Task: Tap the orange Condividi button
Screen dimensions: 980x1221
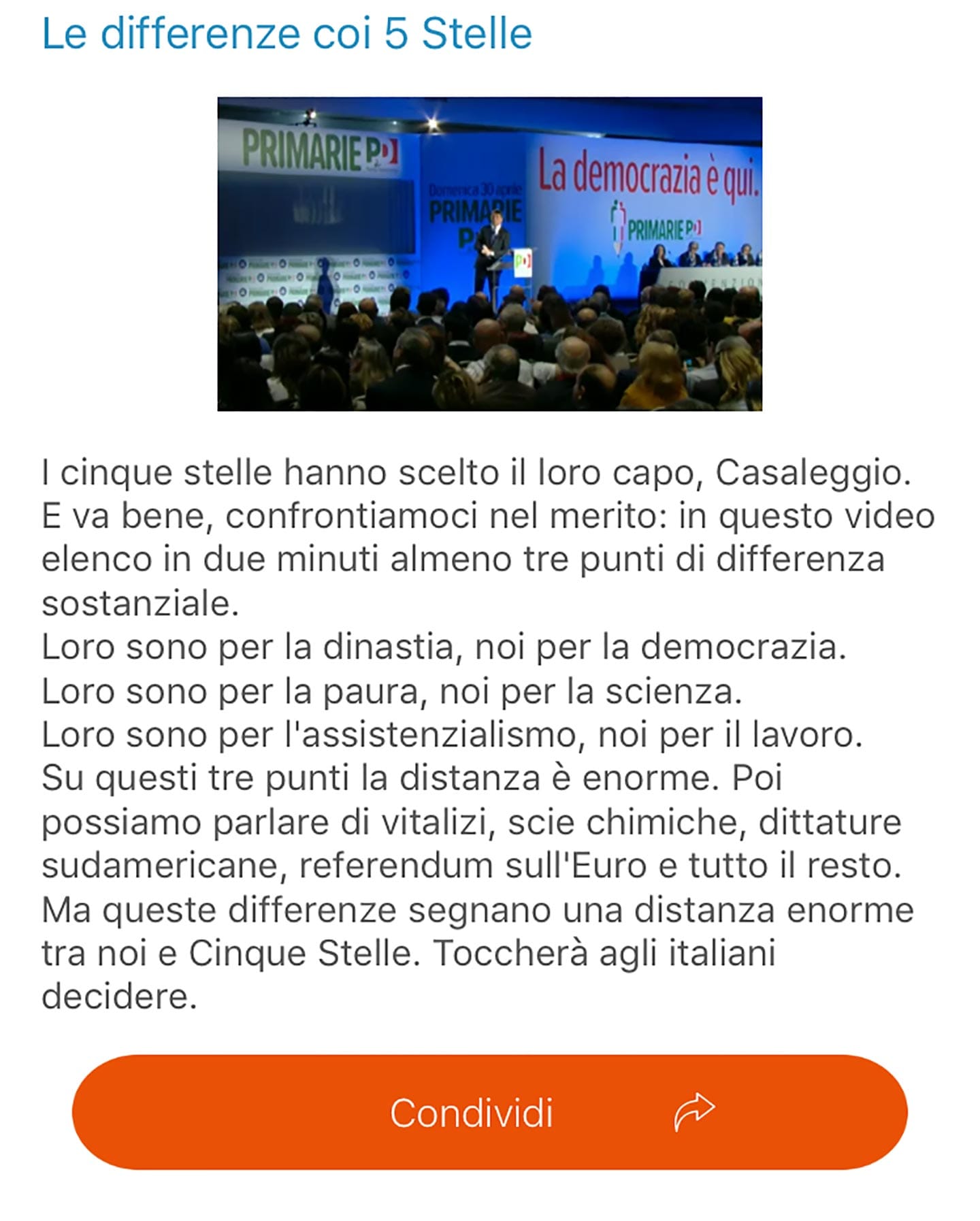Action: point(489,1112)
